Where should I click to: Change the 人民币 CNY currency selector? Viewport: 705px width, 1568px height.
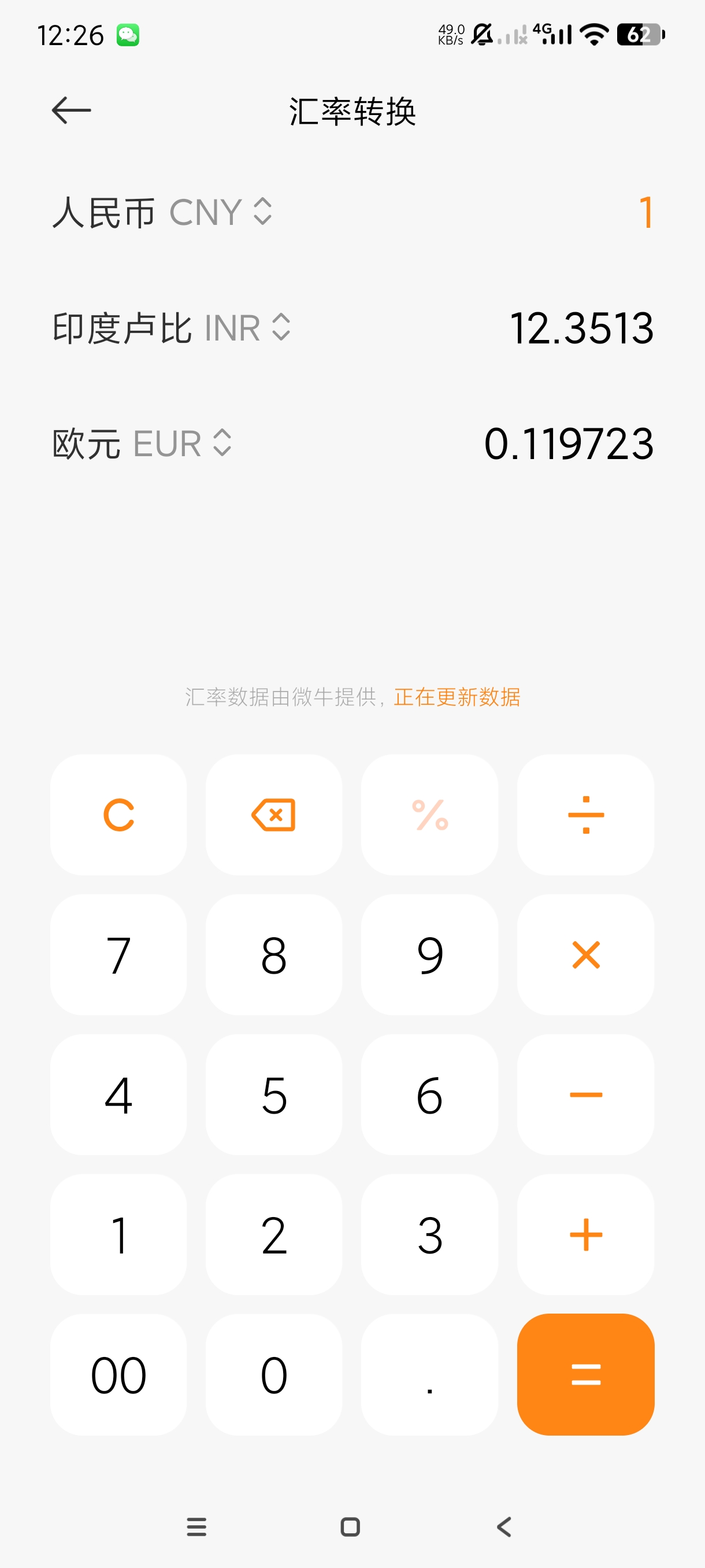(x=162, y=212)
